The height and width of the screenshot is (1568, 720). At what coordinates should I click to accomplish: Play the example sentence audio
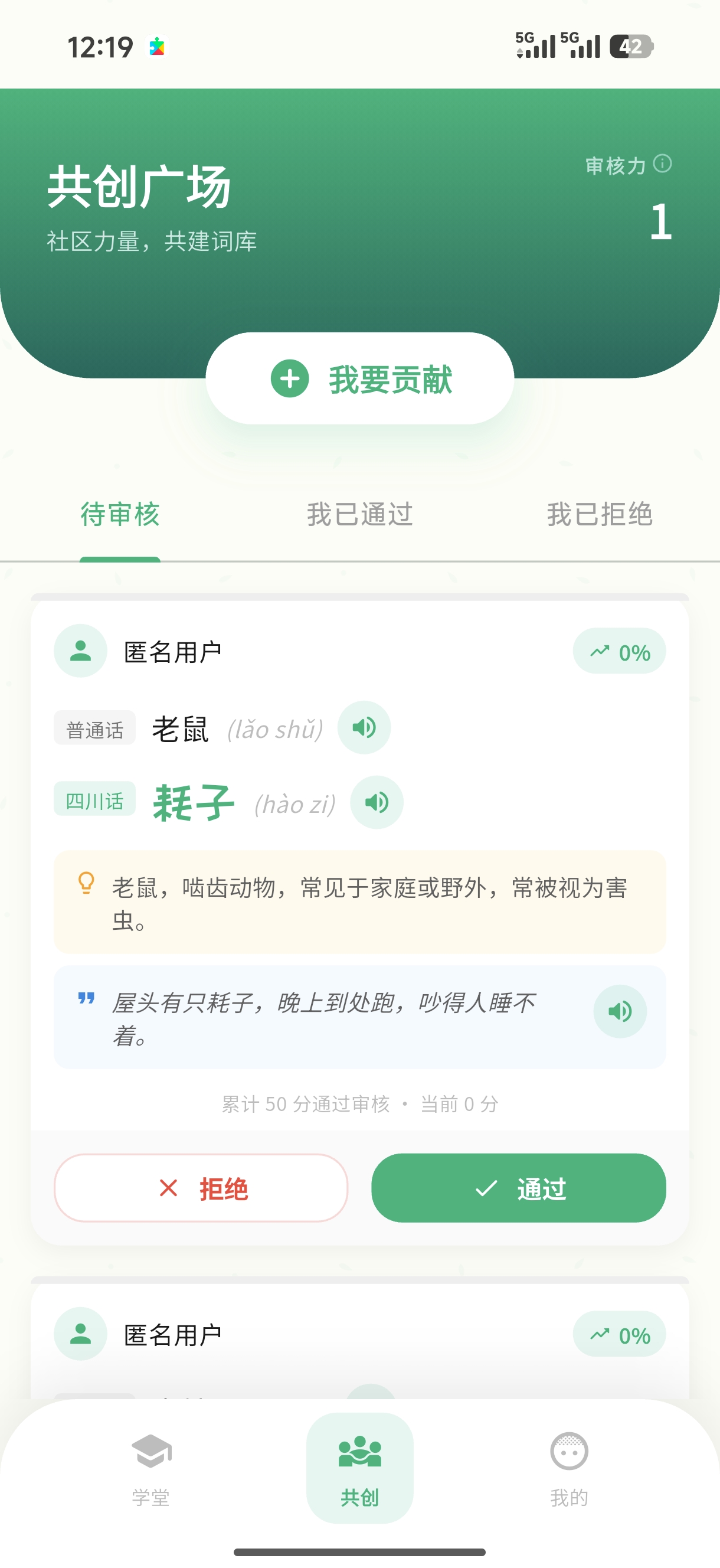pos(620,1012)
